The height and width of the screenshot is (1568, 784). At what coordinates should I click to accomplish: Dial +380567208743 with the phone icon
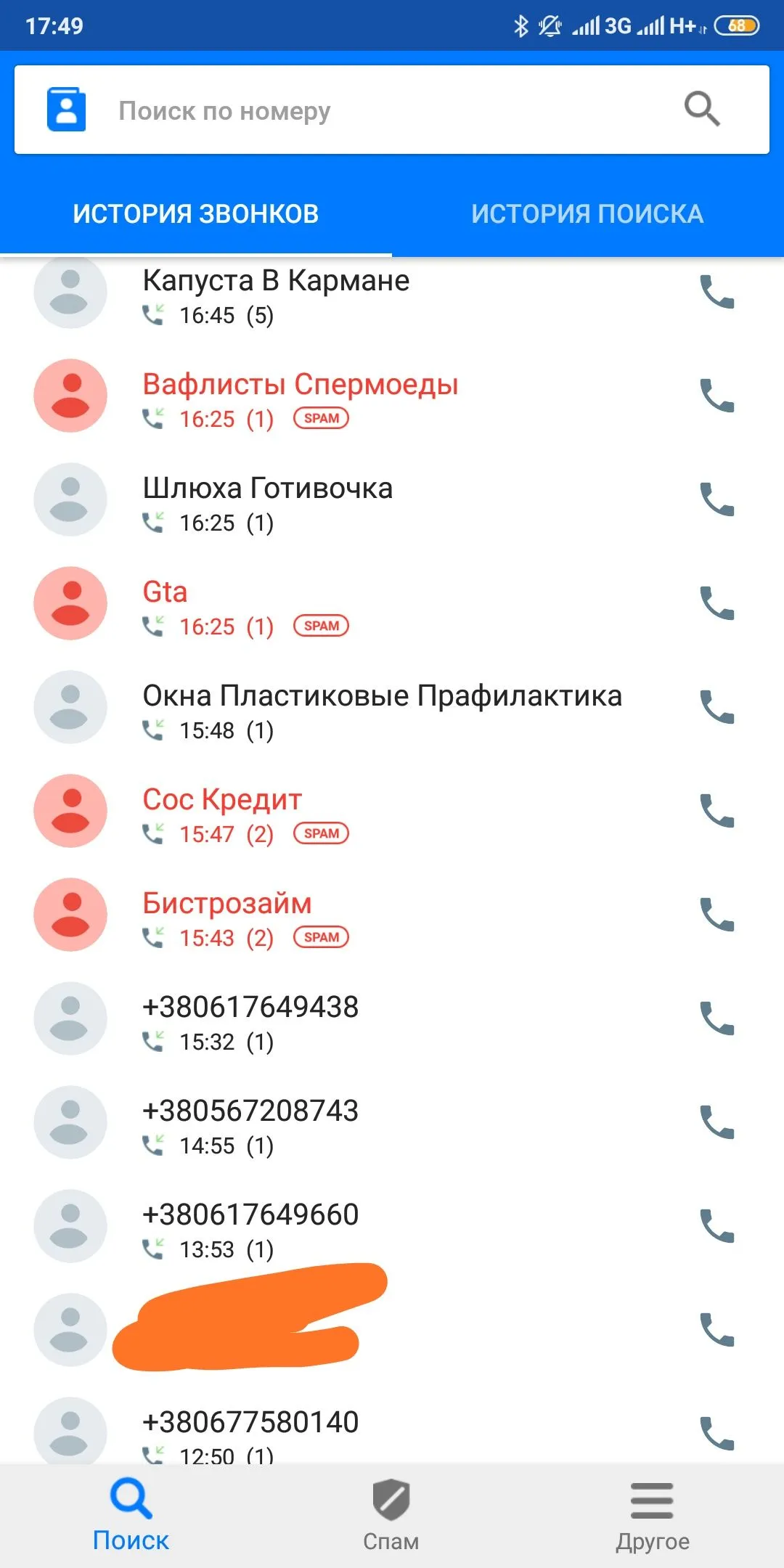[x=716, y=1122]
